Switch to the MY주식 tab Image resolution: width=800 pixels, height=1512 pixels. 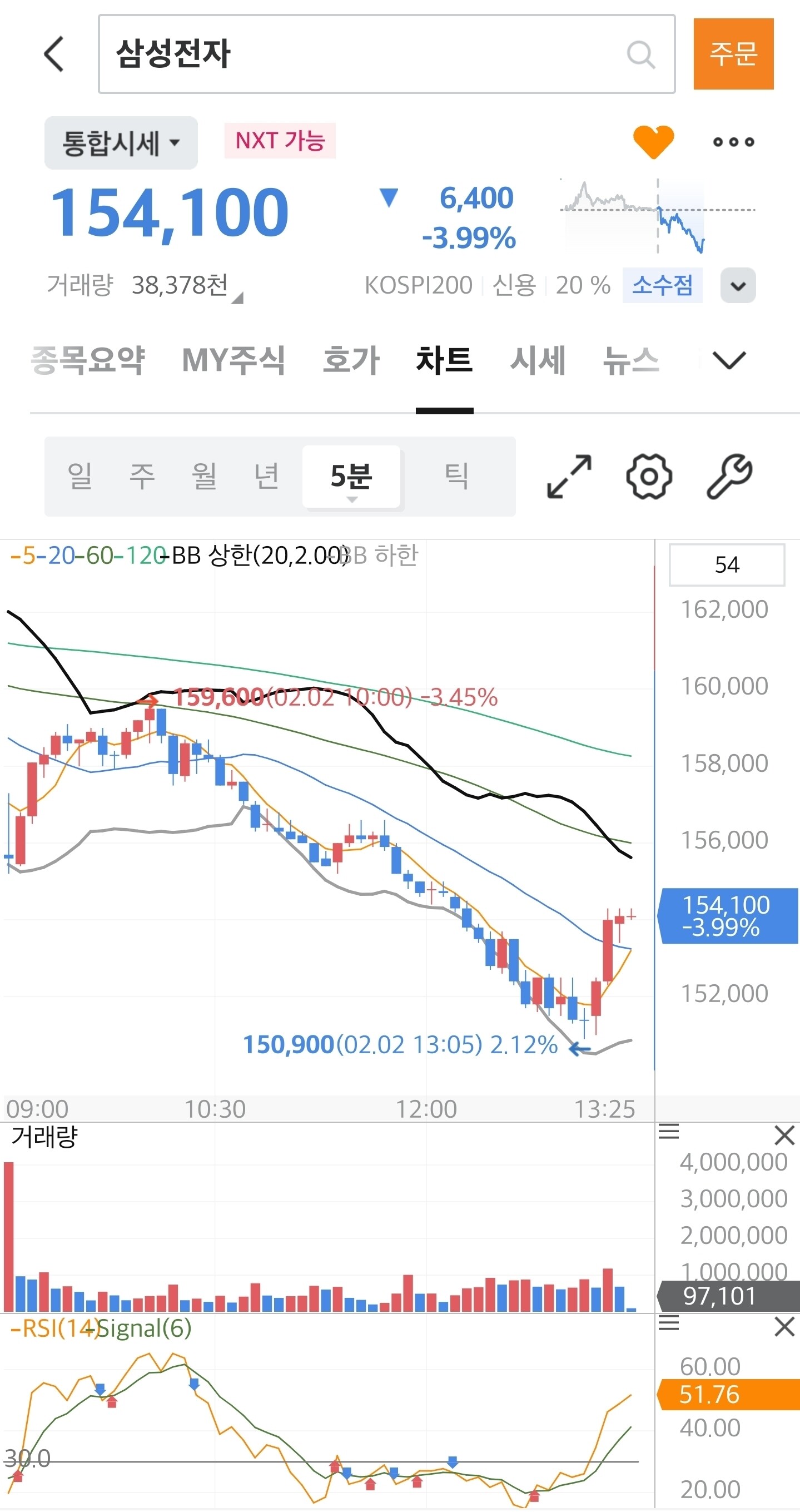coord(233,359)
